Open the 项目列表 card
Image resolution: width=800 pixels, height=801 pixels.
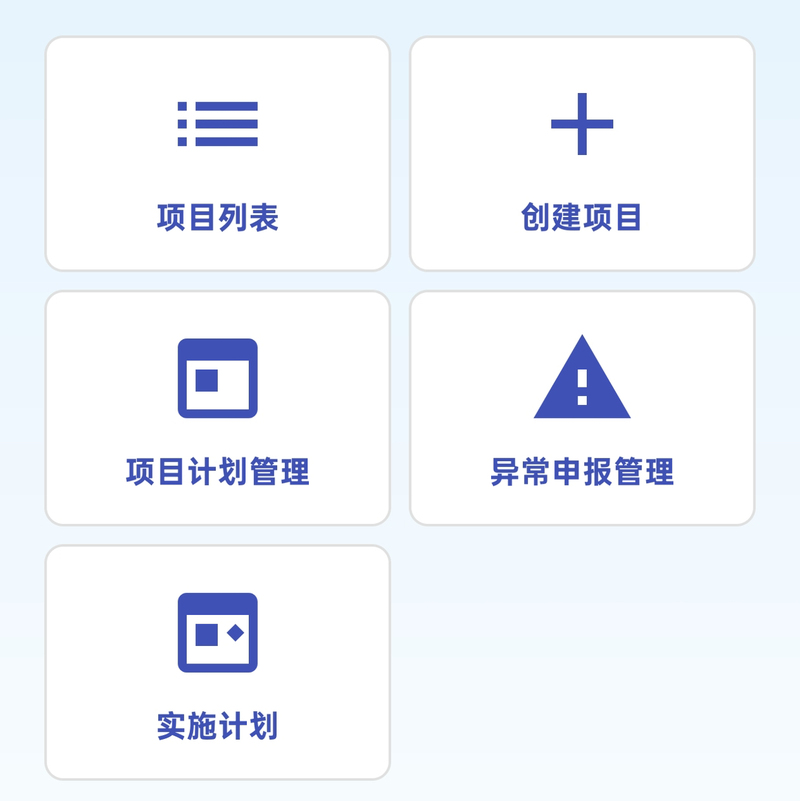(x=217, y=154)
